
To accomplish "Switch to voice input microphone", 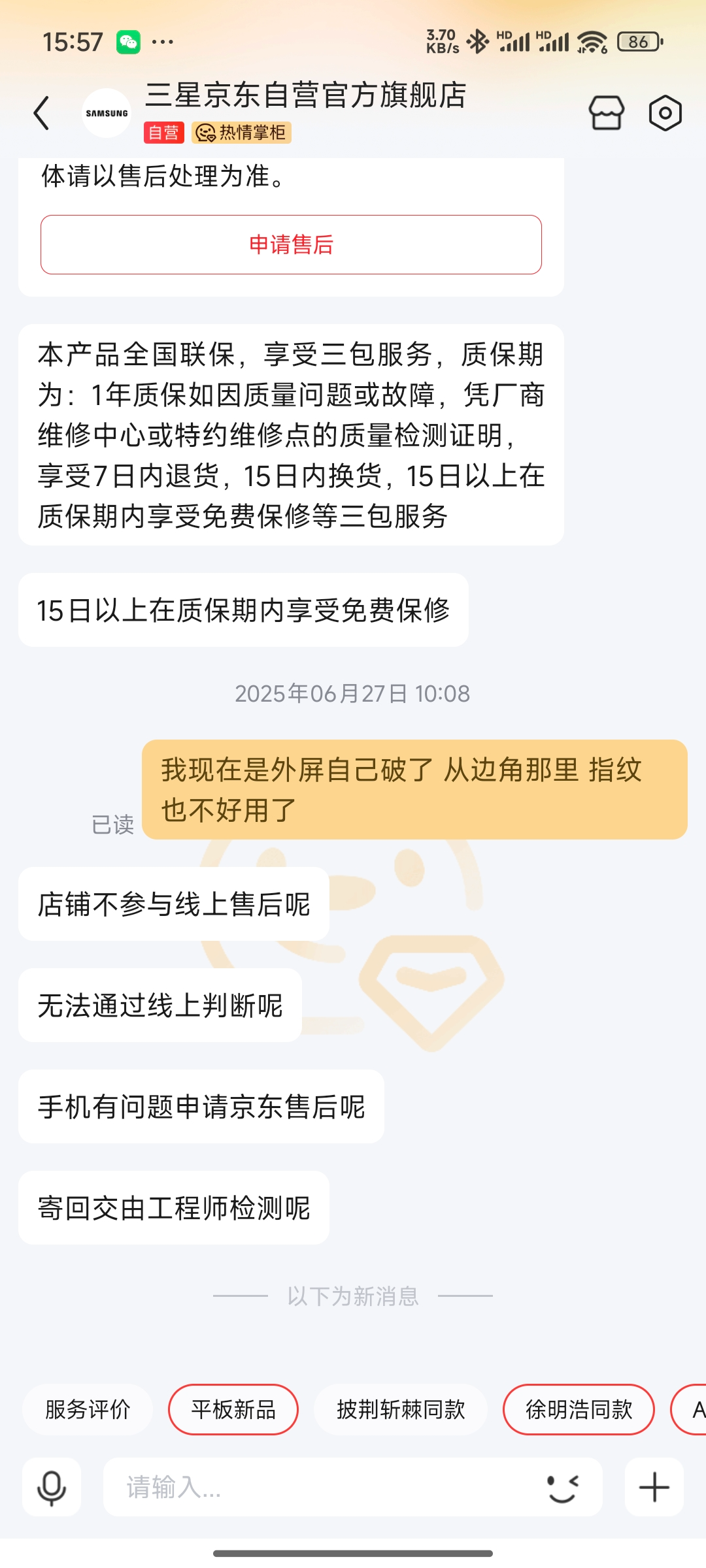I will point(52,1487).
